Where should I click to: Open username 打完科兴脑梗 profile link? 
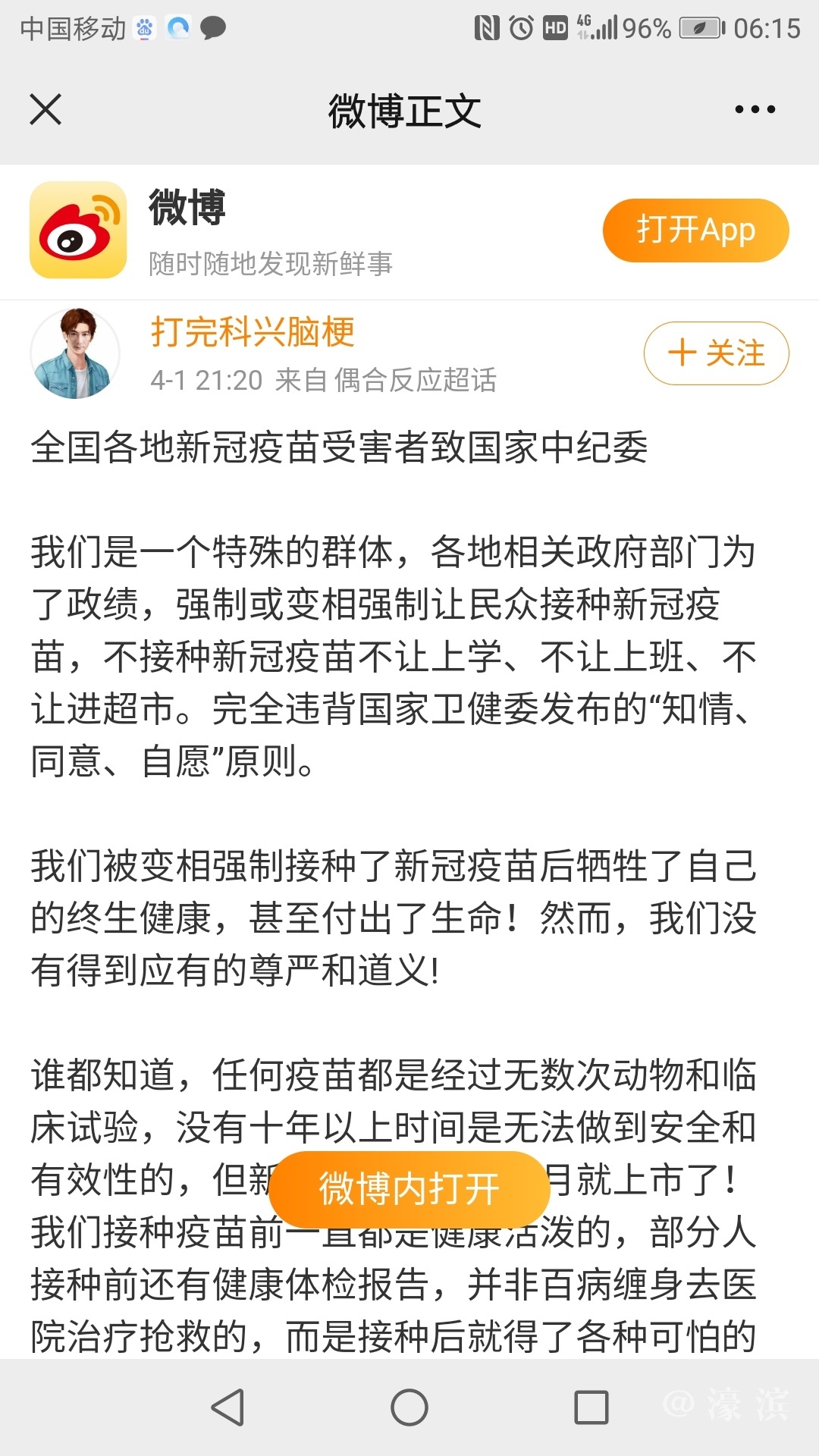tap(253, 332)
